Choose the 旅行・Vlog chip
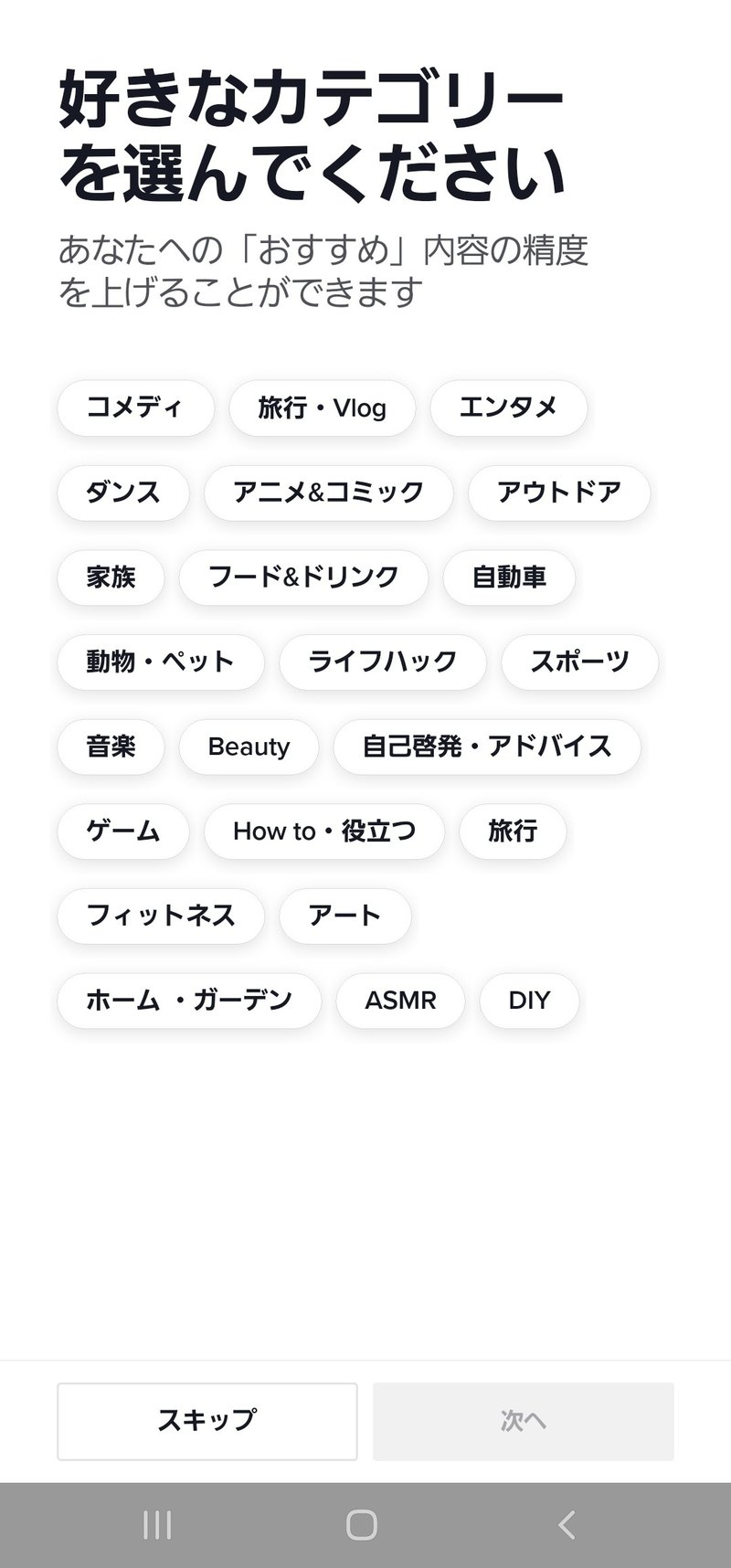731x1568 pixels. pos(323,408)
